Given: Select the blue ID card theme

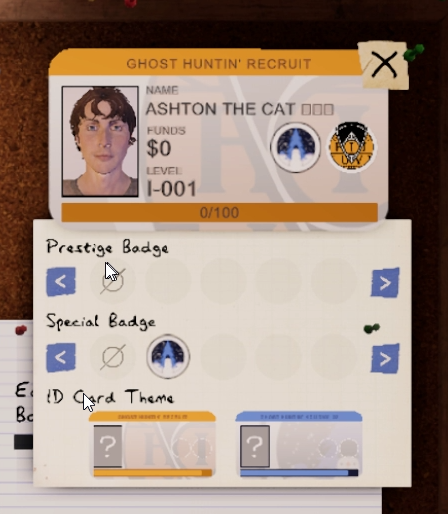Looking at the screenshot, I should pyautogui.click(x=299, y=444).
